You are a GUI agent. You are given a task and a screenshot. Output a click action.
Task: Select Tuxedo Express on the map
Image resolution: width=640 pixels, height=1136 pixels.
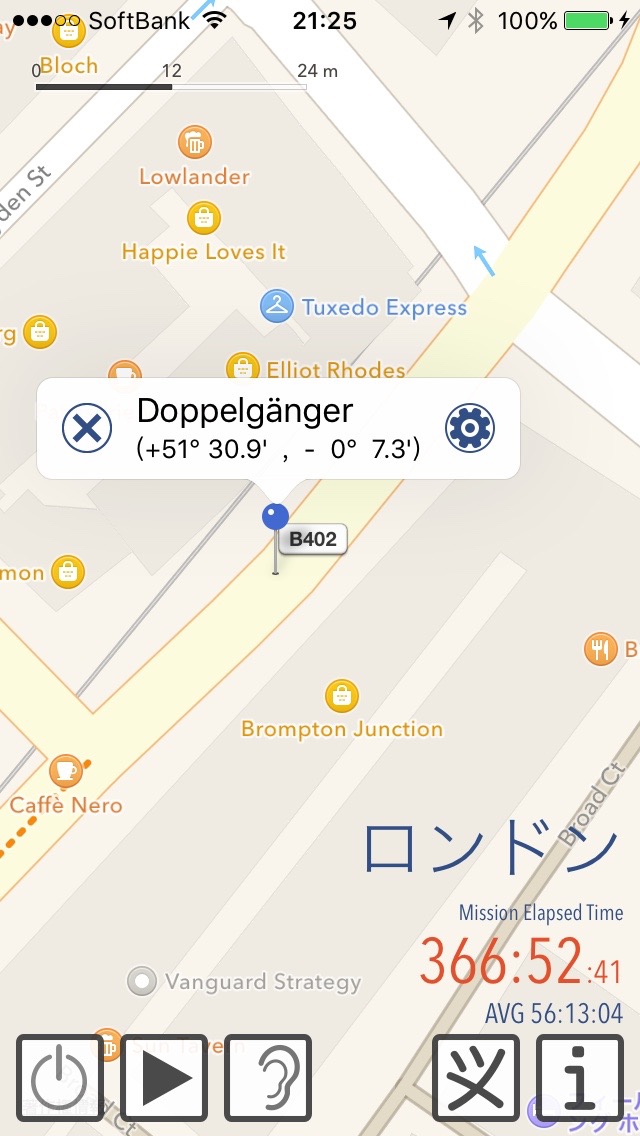[x=276, y=306]
